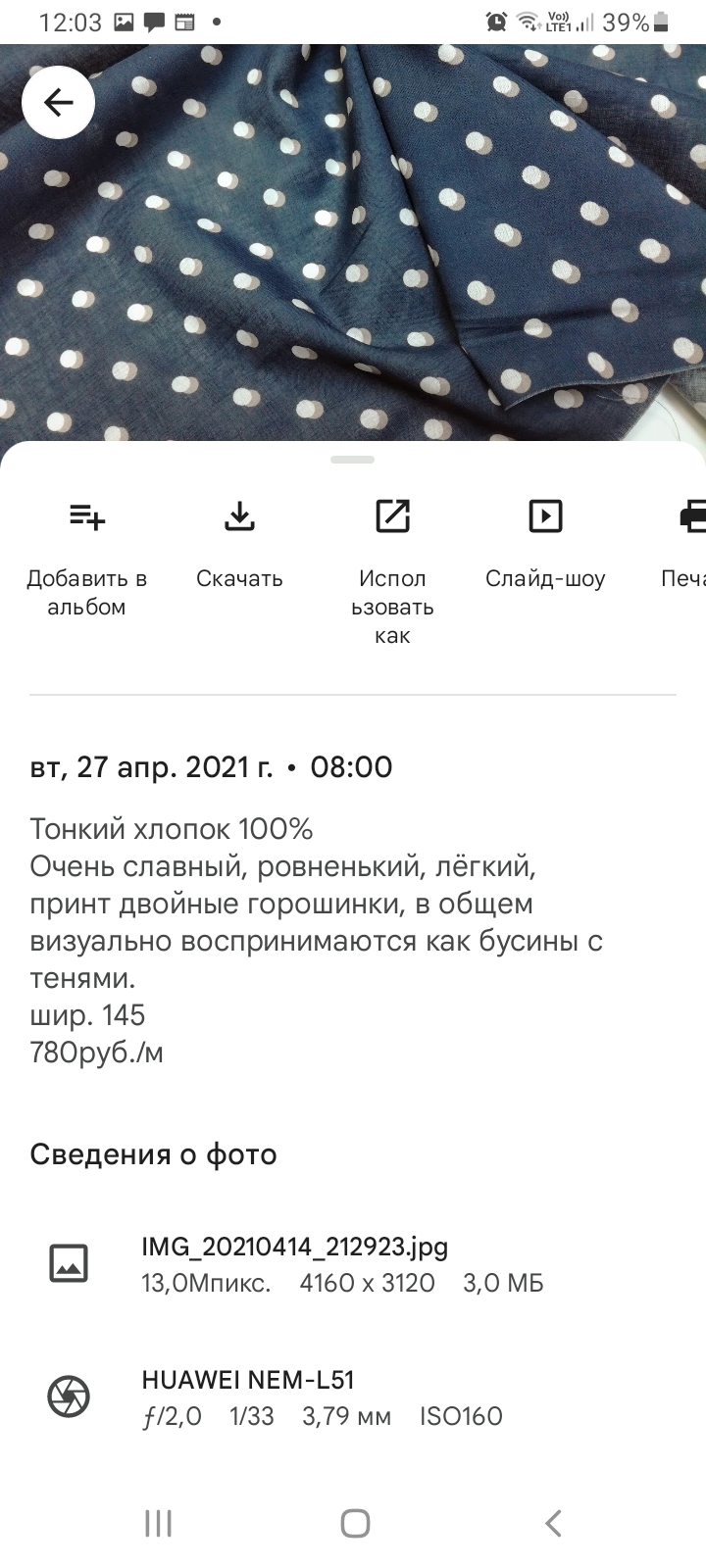Tap Скачать to download the photo
Image resolution: width=706 pixels, height=1568 pixels.
[x=239, y=544]
